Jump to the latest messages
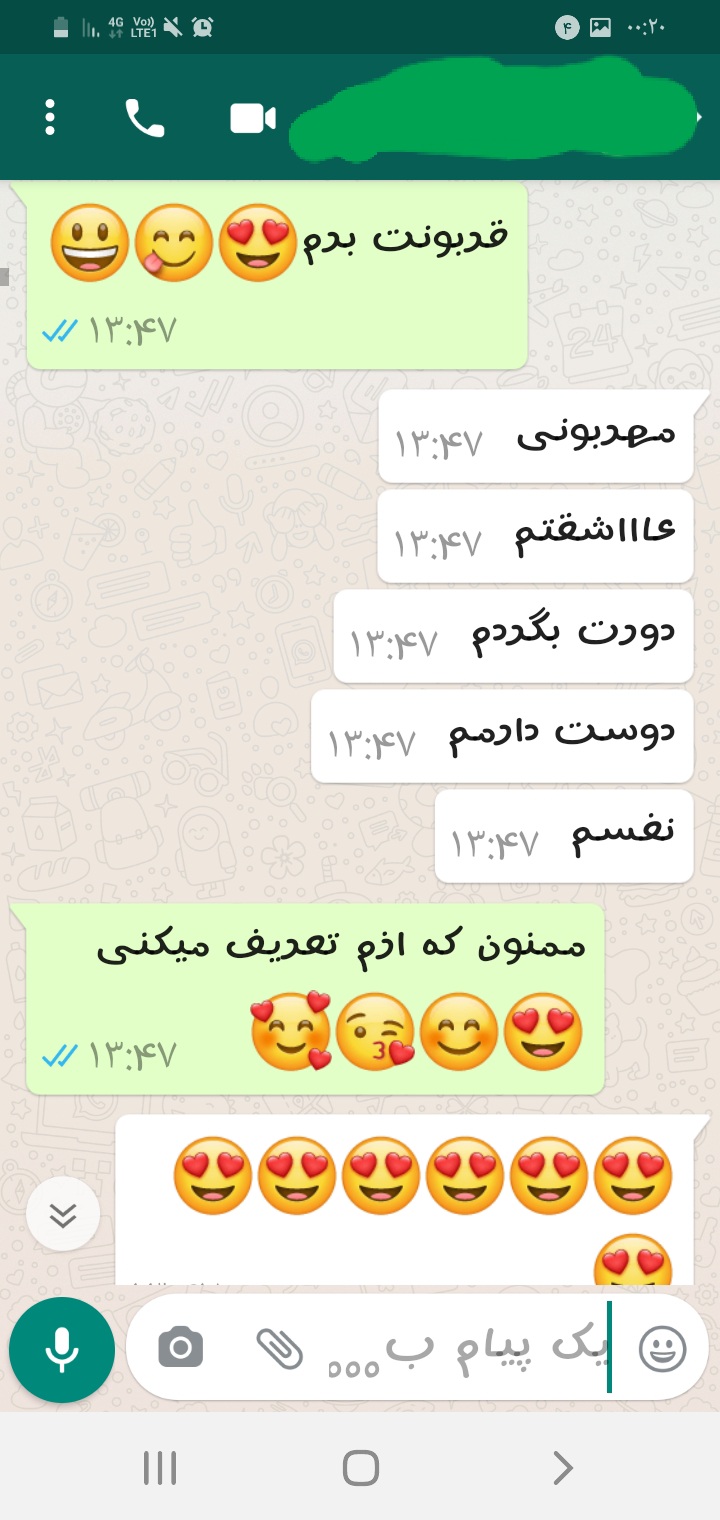Viewport: 720px width, 1520px height. coord(63,1215)
